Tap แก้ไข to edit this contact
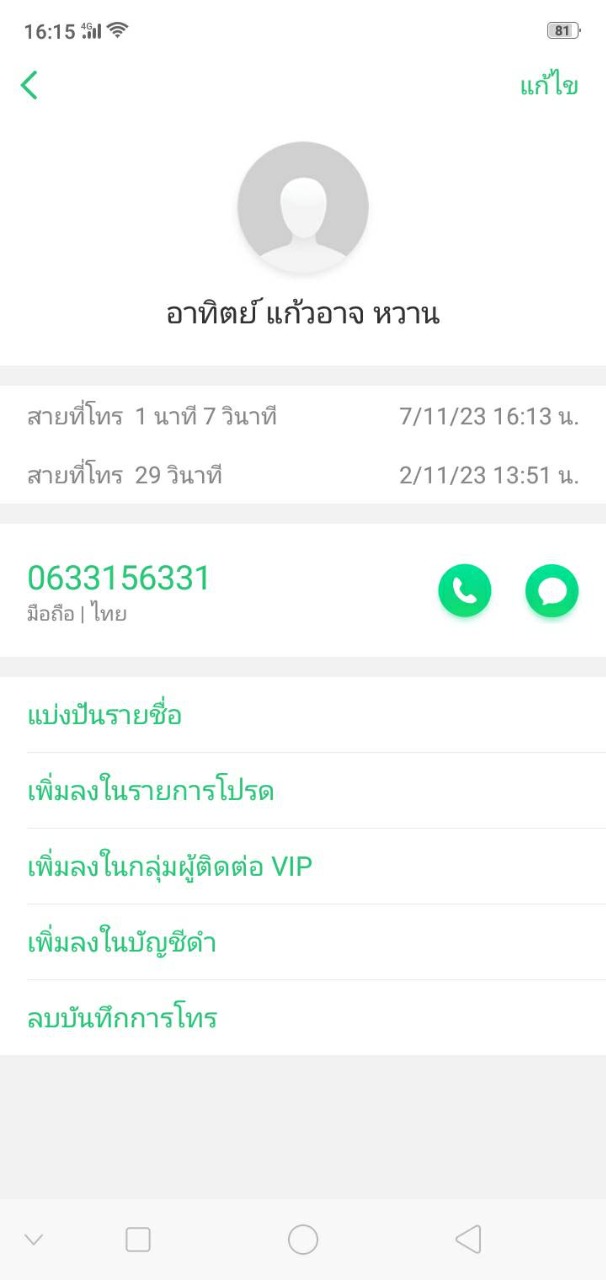The height and width of the screenshot is (1280, 606). tap(548, 86)
